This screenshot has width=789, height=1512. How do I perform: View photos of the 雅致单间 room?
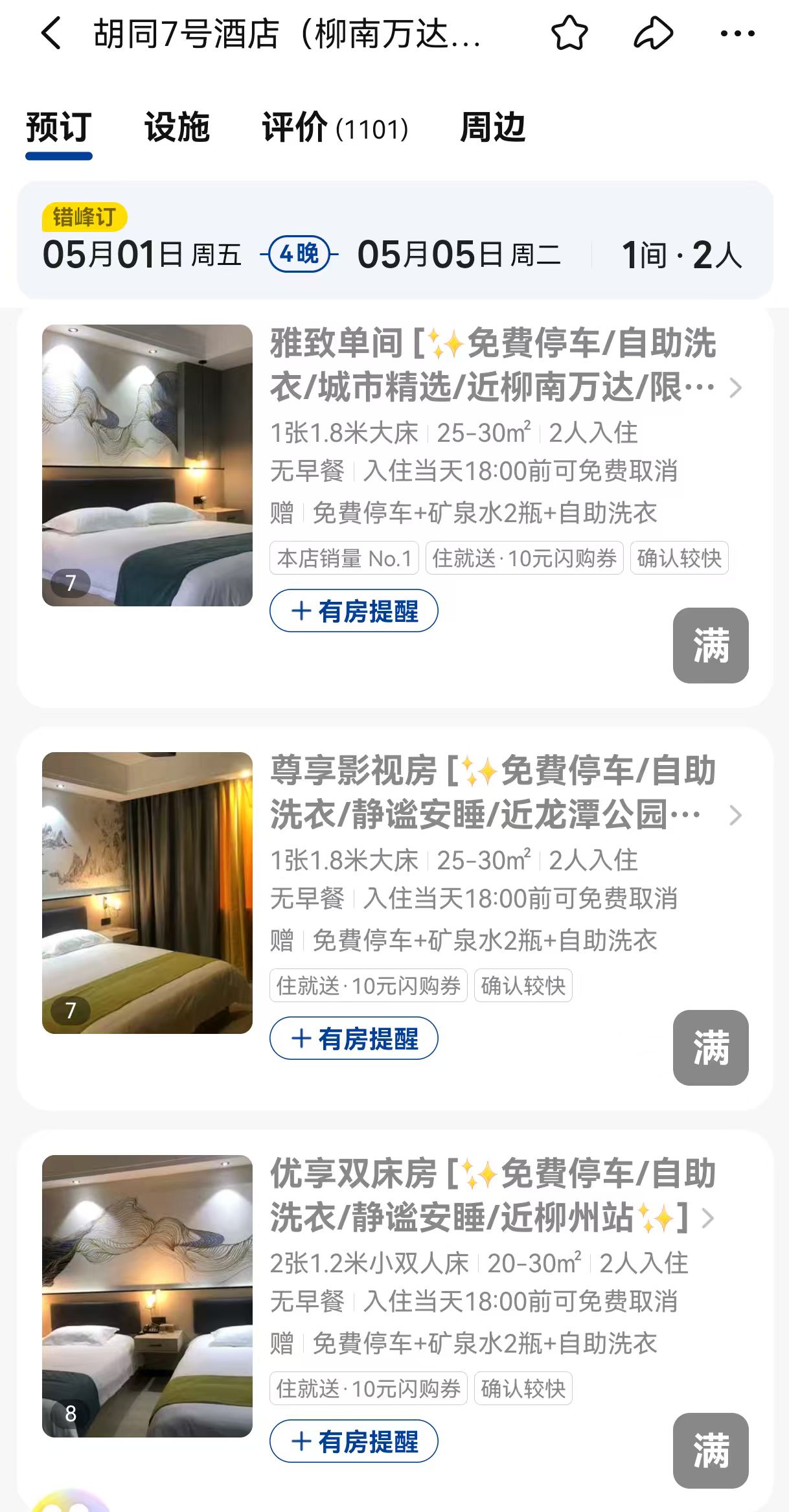(147, 465)
